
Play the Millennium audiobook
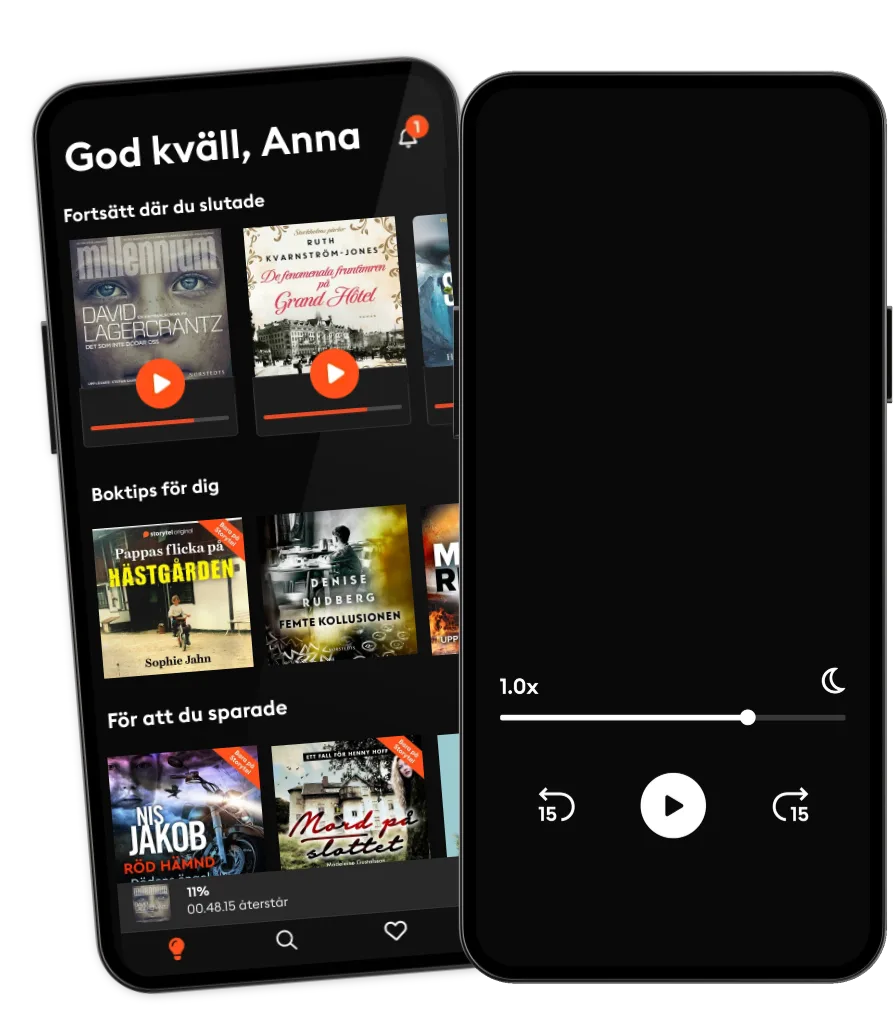point(159,383)
